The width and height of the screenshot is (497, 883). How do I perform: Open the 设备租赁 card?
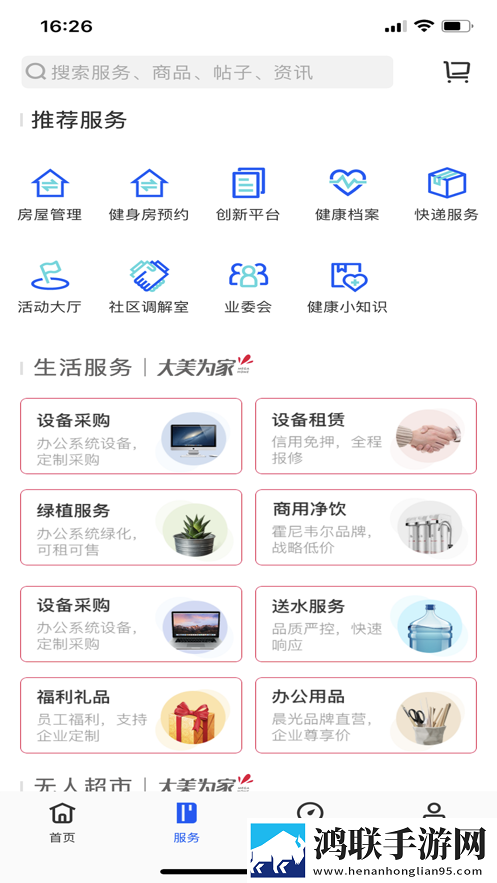[x=366, y=436]
